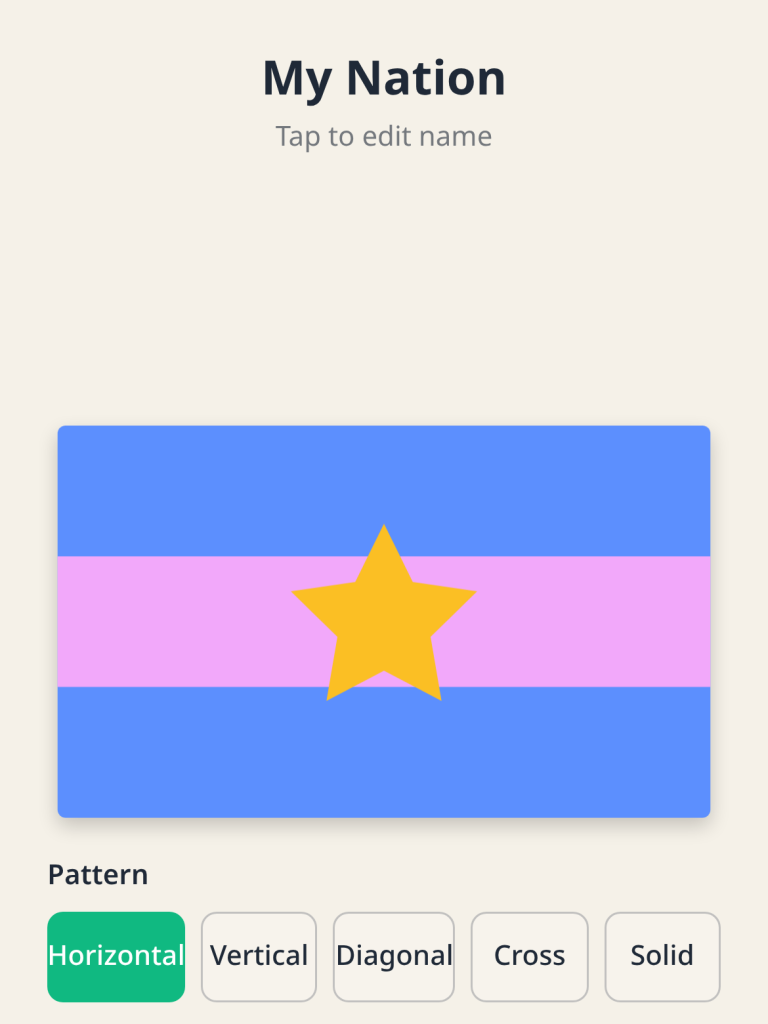Click the Pattern section label
768x1024 pixels.
pos(97,874)
